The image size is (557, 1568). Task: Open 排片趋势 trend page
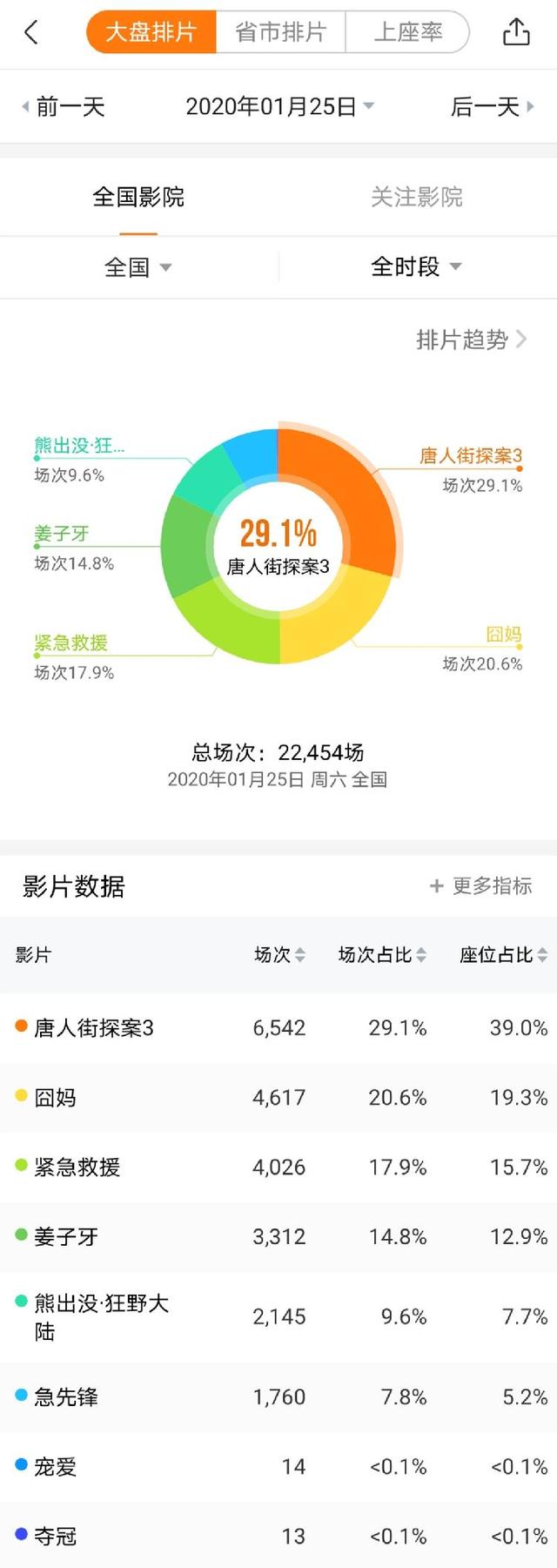471,340
